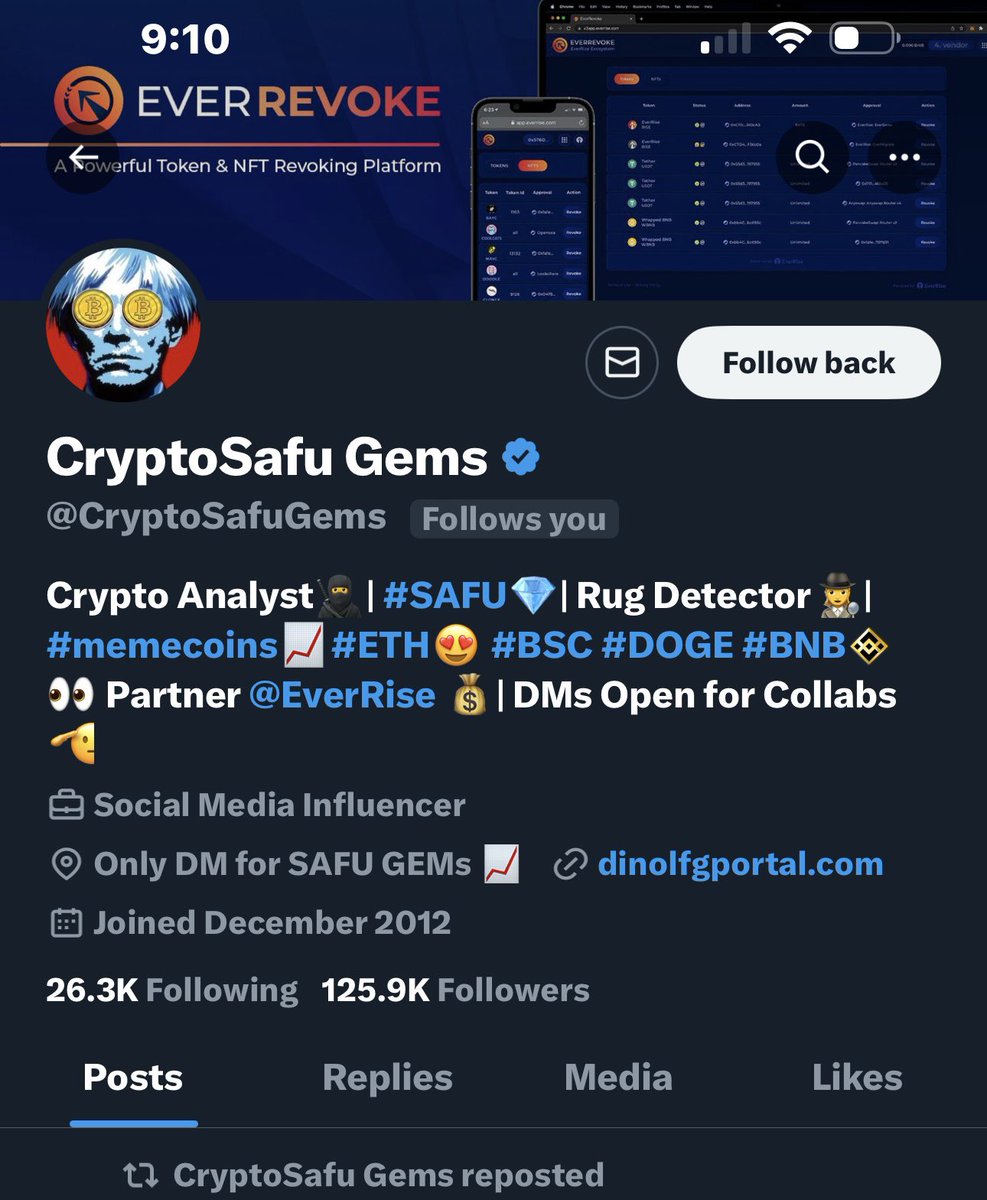View the 125.9K Followers list
The image size is (987, 1200).
(x=455, y=991)
